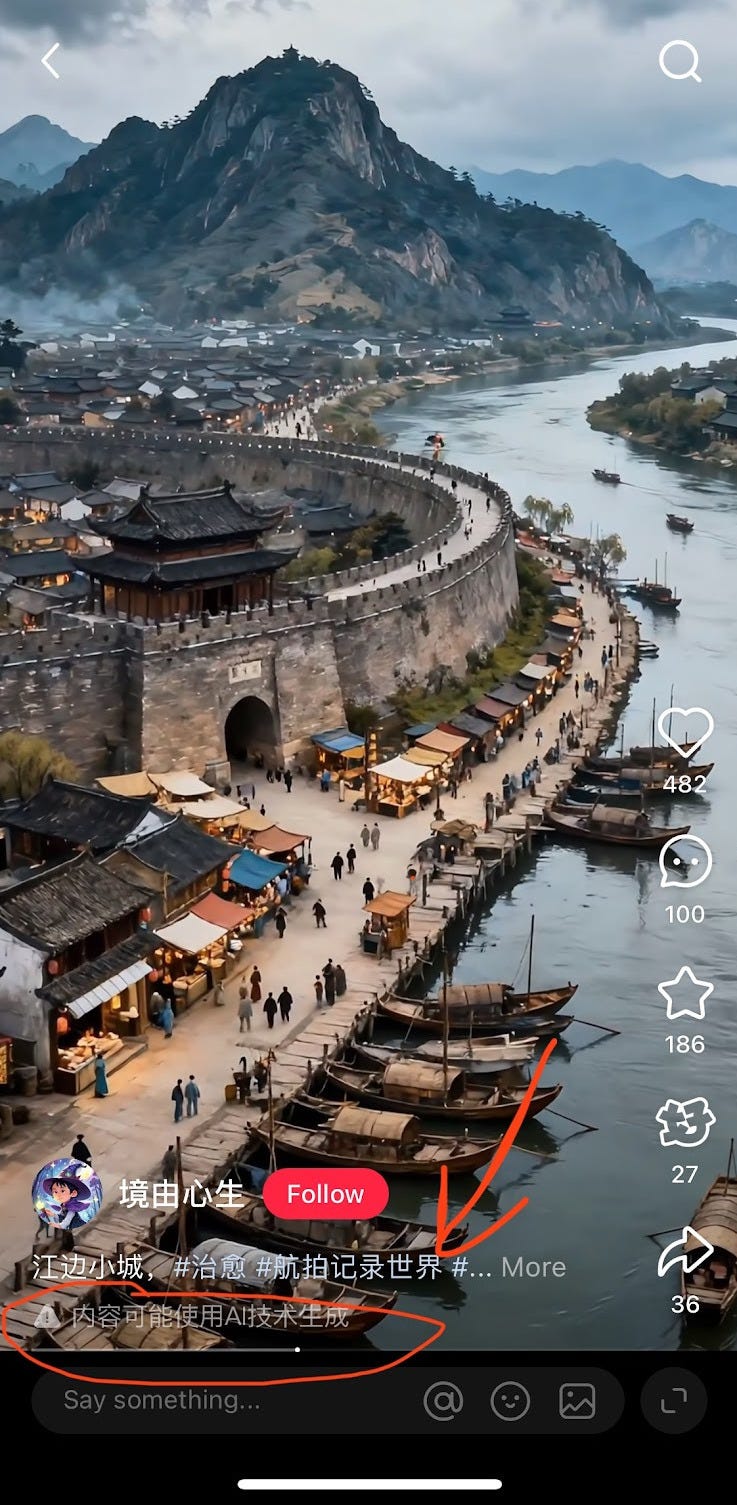Screen dimensions: 737x1505
Task: Mention someone with the @ icon
Action: click(443, 1401)
